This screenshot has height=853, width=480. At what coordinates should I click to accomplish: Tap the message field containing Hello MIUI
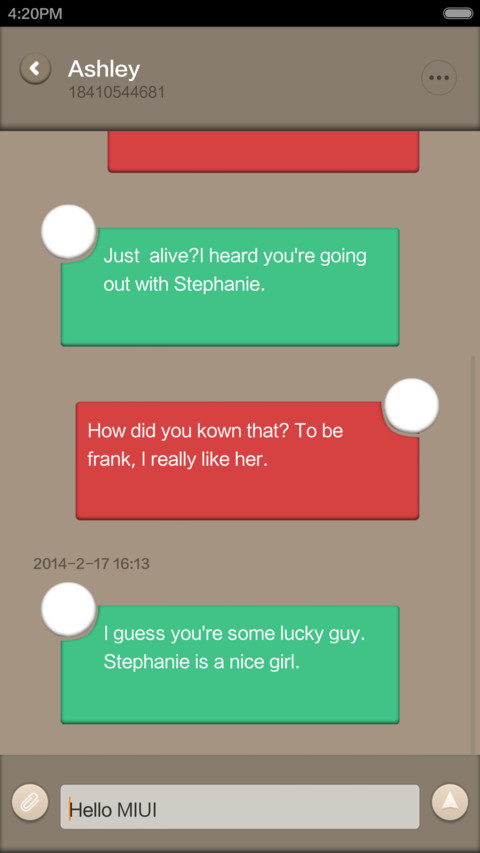[x=240, y=807]
